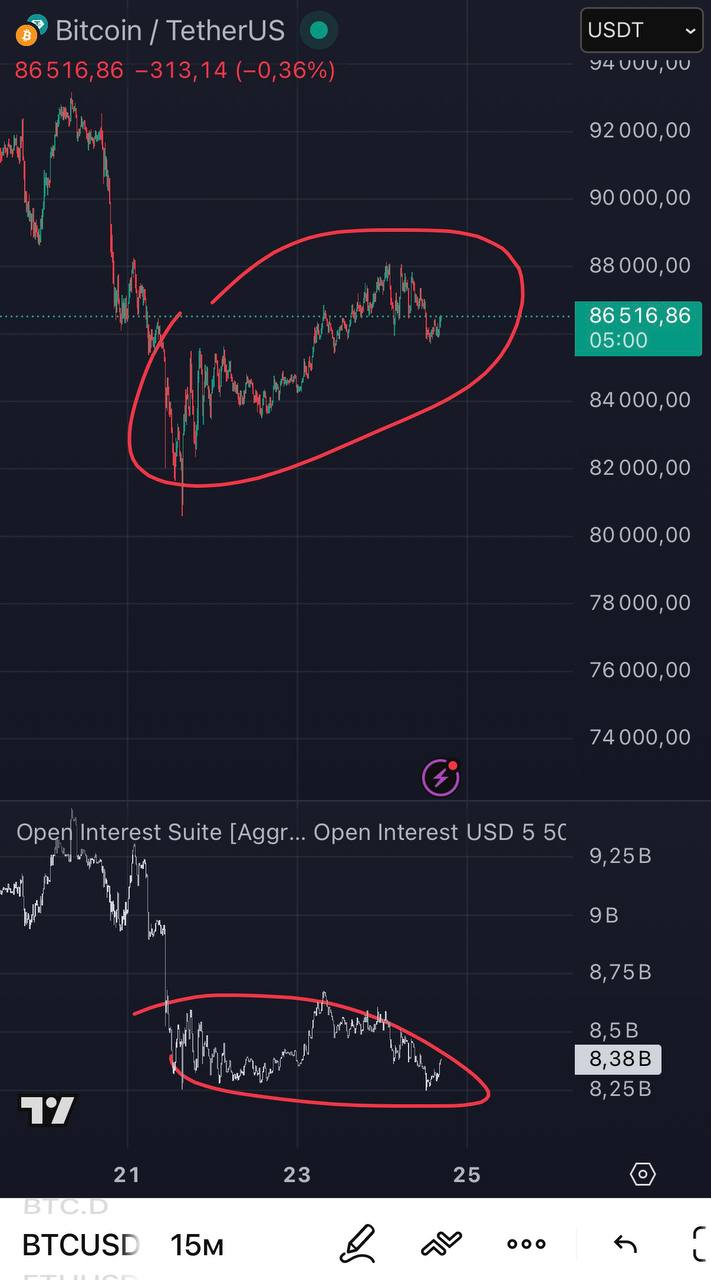Open chart scale settings hexagon icon

click(643, 1174)
